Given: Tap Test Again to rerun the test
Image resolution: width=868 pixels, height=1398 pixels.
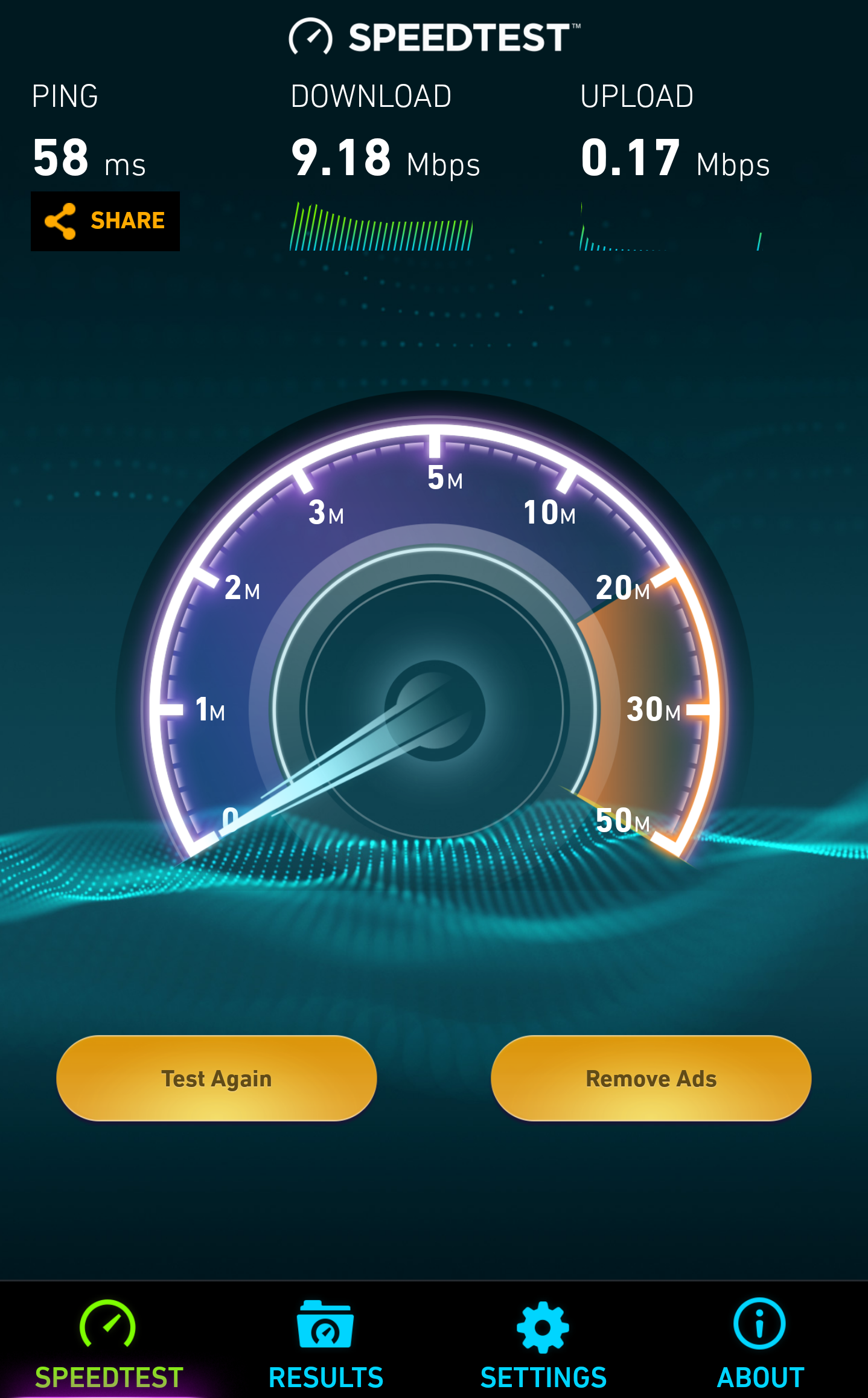Looking at the screenshot, I should (217, 1078).
